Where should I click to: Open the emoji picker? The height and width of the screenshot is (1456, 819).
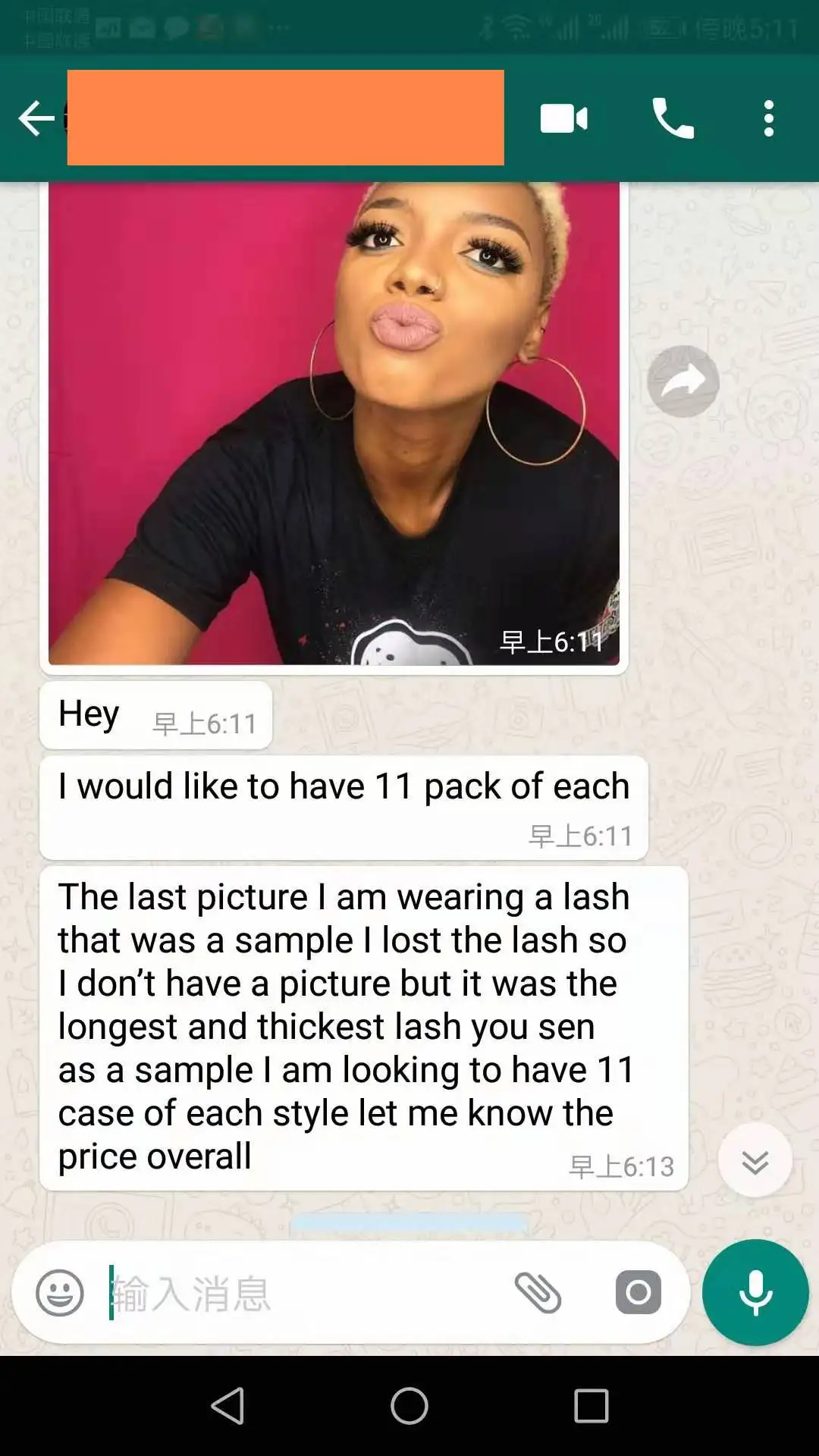[60, 1293]
